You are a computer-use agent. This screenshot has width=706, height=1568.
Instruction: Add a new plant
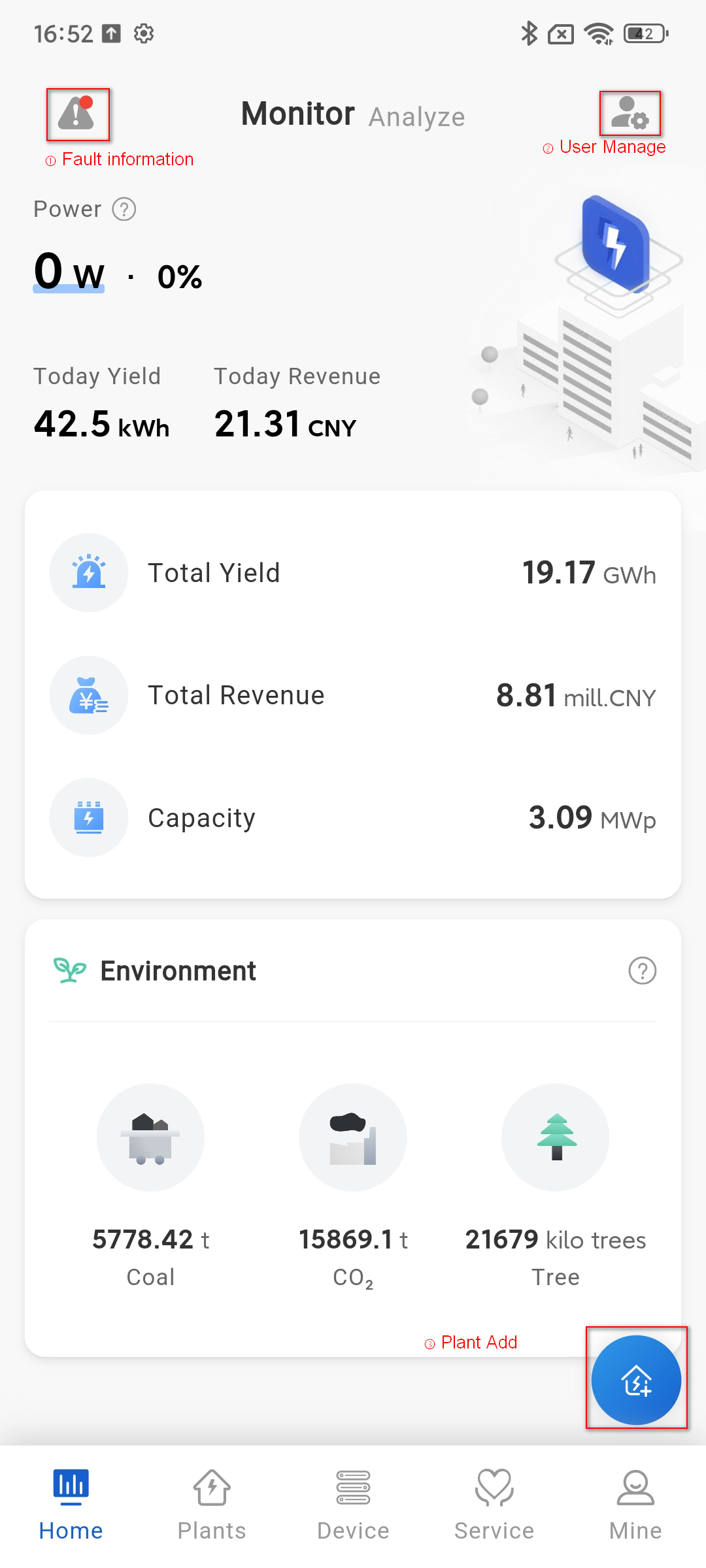[636, 1380]
